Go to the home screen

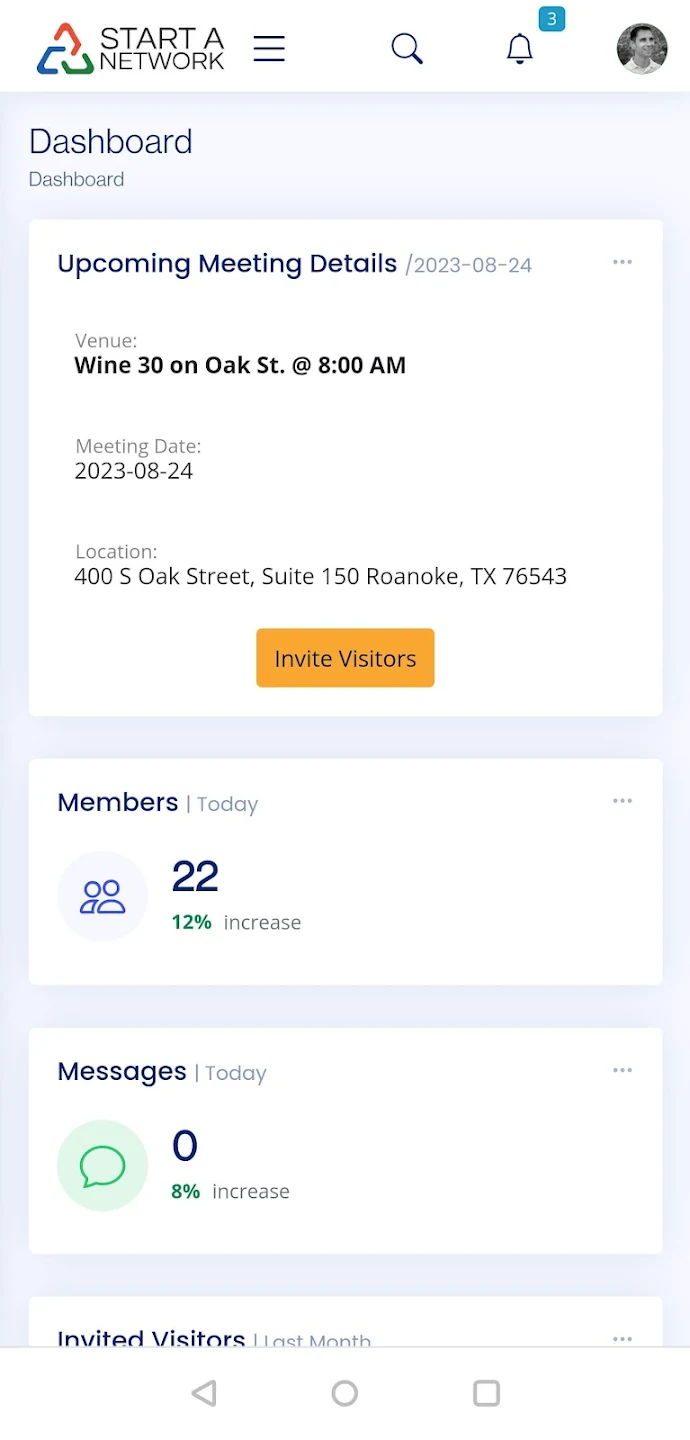click(x=345, y=1393)
